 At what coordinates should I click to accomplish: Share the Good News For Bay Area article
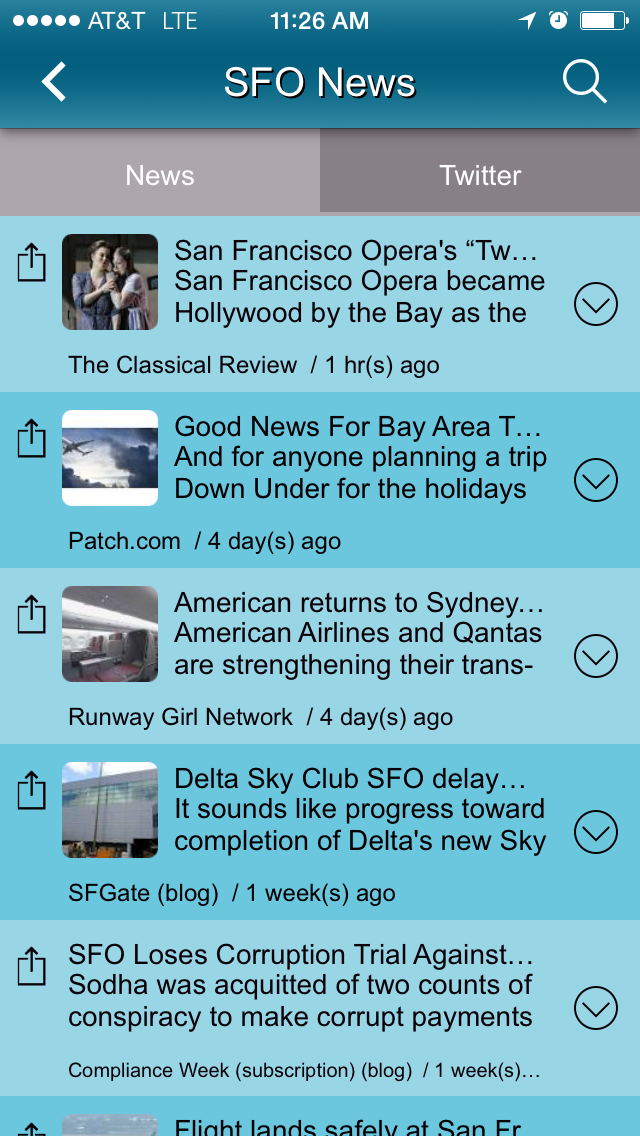pos(32,439)
